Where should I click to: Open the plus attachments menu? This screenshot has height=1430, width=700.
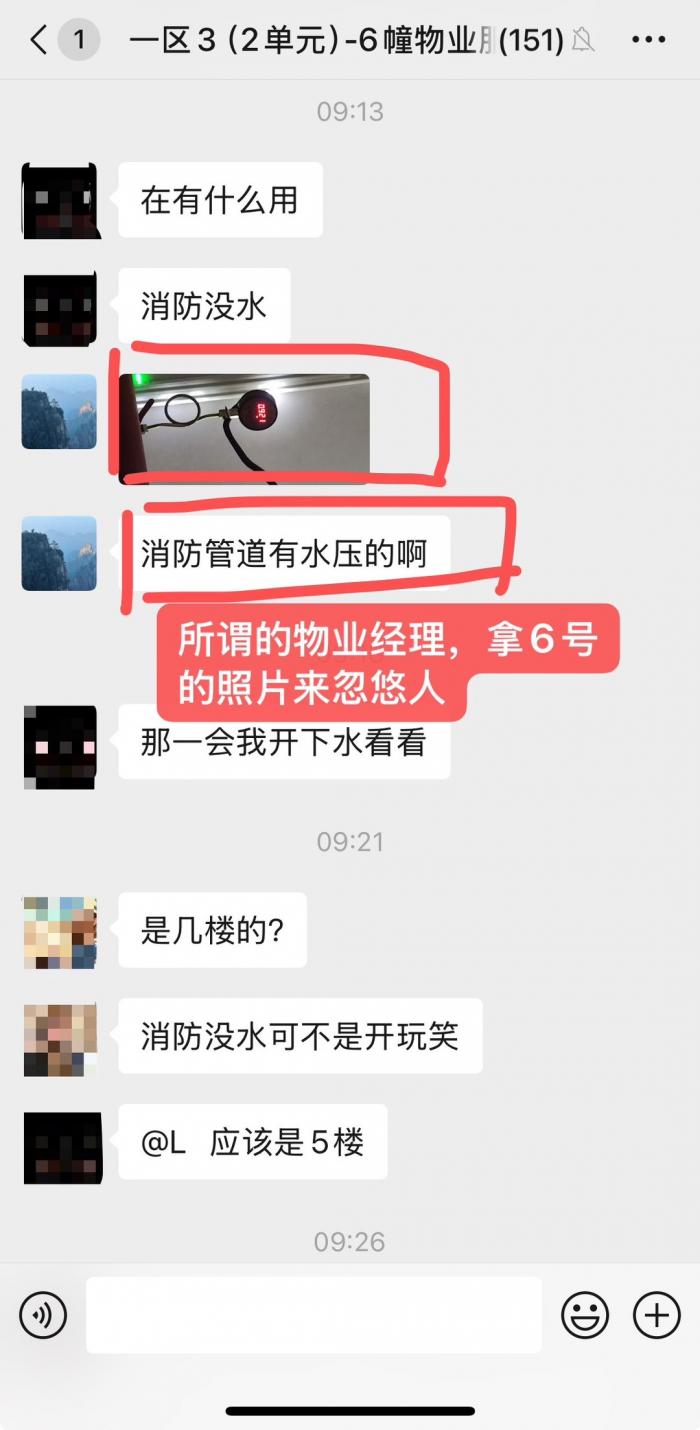click(657, 1315)
